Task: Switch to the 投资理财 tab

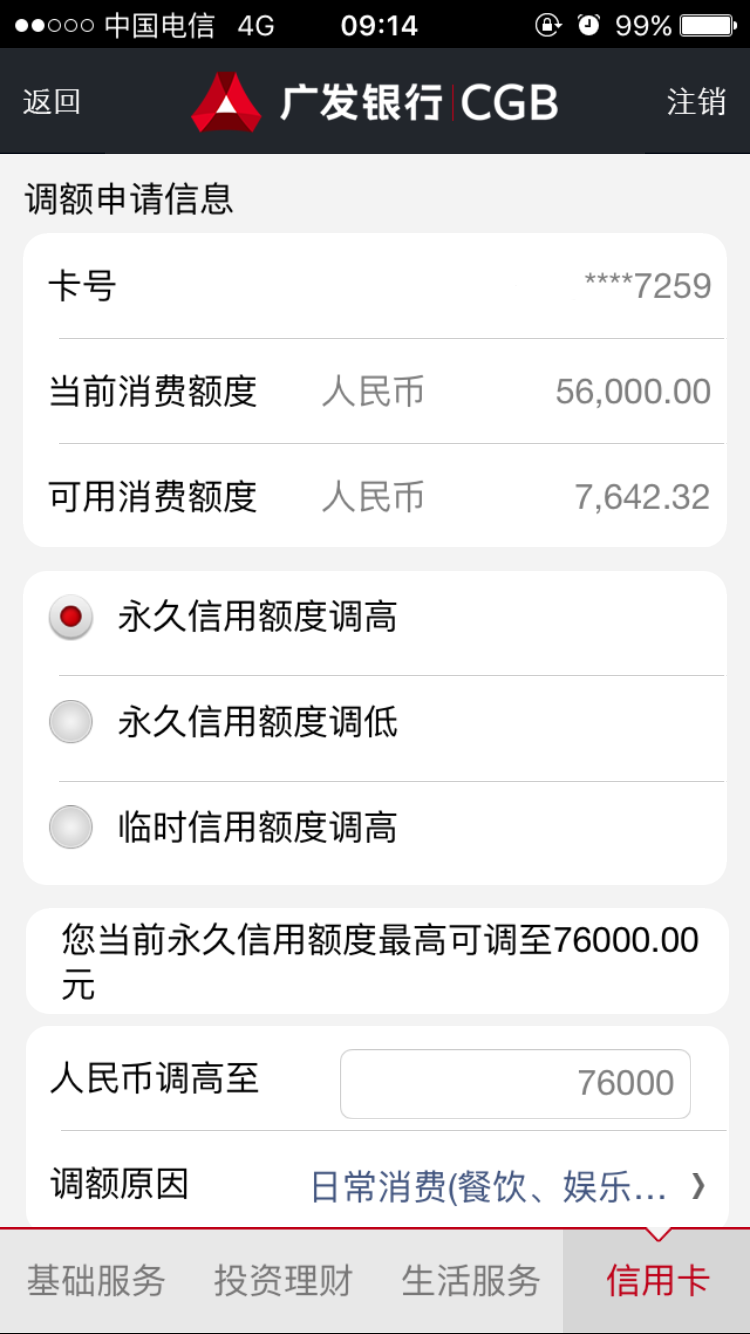Action: (283, 1281)
